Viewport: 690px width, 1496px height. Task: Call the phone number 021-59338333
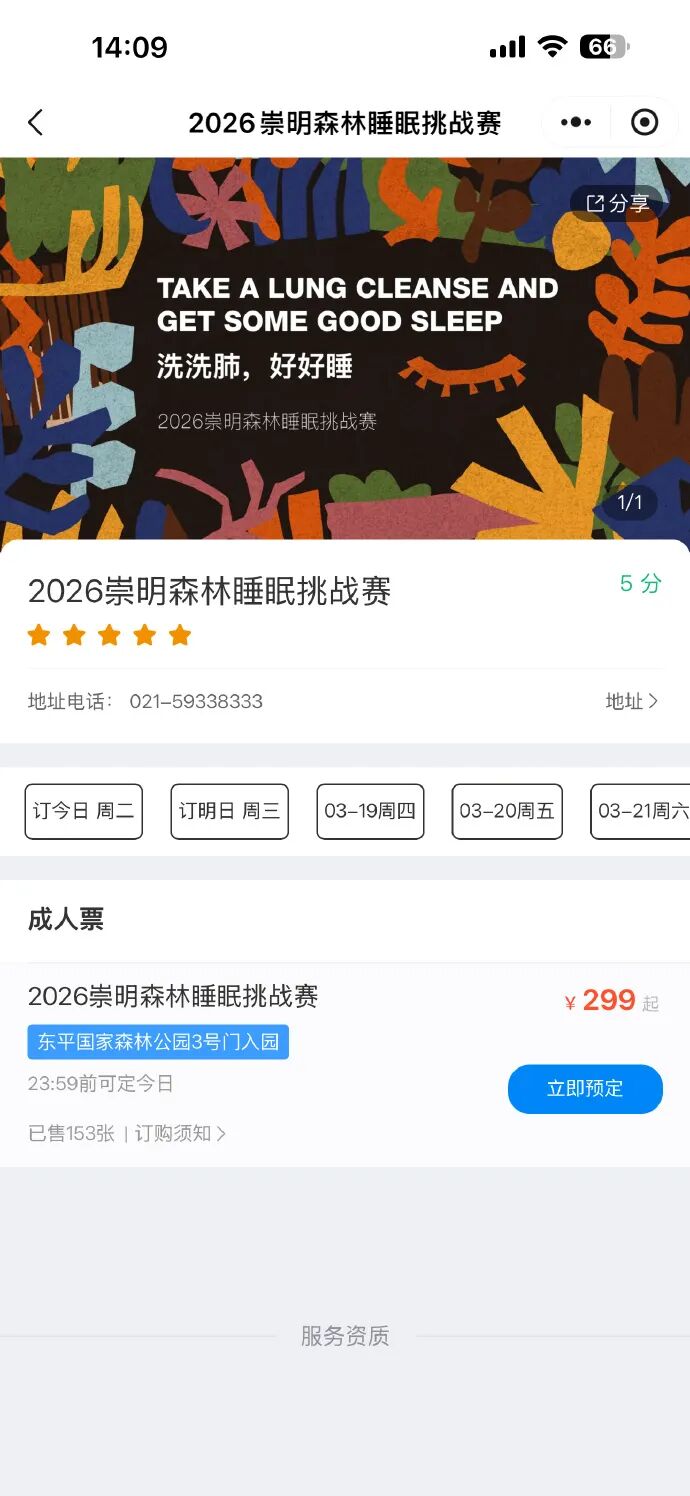tap(196, 701)
